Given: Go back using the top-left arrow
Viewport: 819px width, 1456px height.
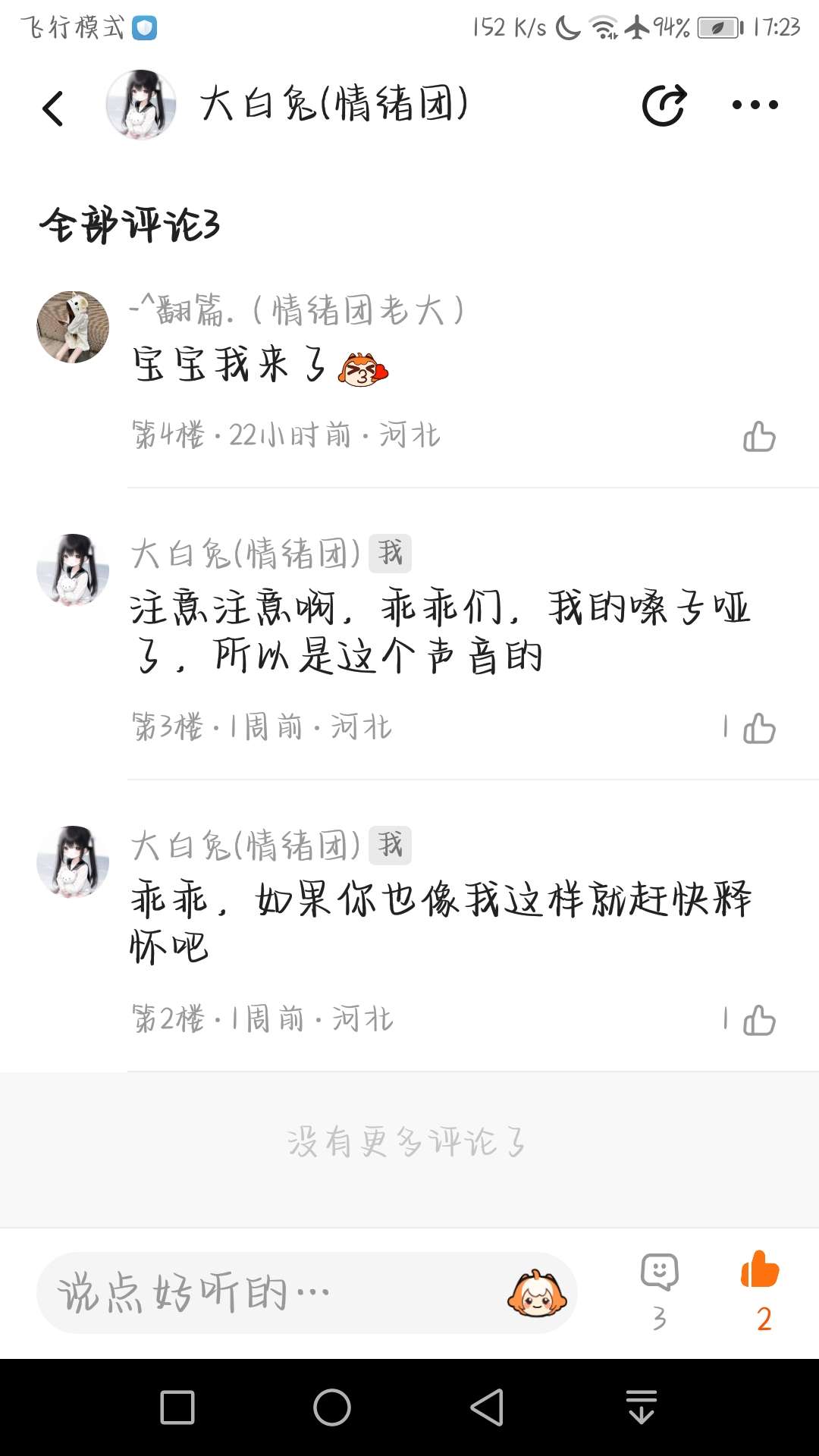Looking at the screenshot, I should [53, 108].
